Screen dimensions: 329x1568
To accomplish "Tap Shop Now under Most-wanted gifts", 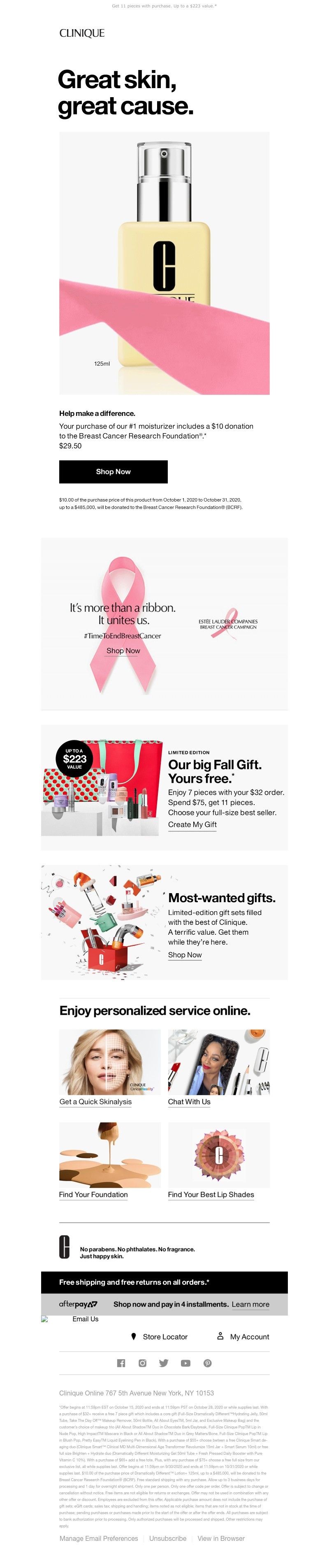I will 185,954.
